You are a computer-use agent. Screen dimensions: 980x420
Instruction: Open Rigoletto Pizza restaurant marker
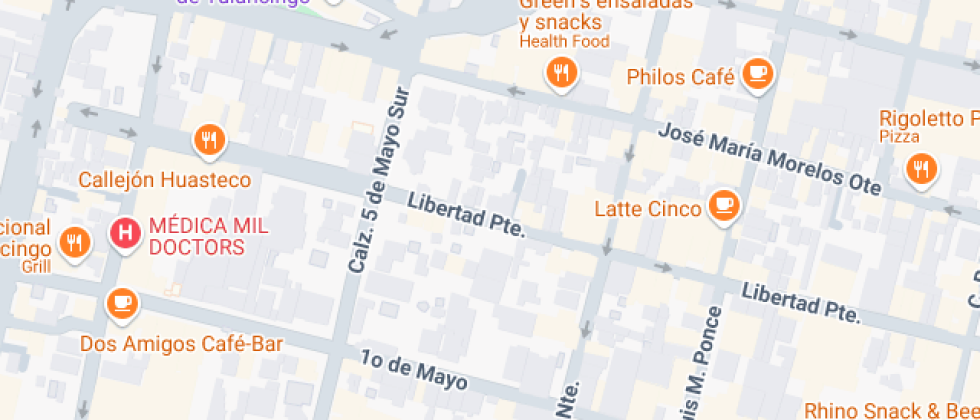coord(921,168)
